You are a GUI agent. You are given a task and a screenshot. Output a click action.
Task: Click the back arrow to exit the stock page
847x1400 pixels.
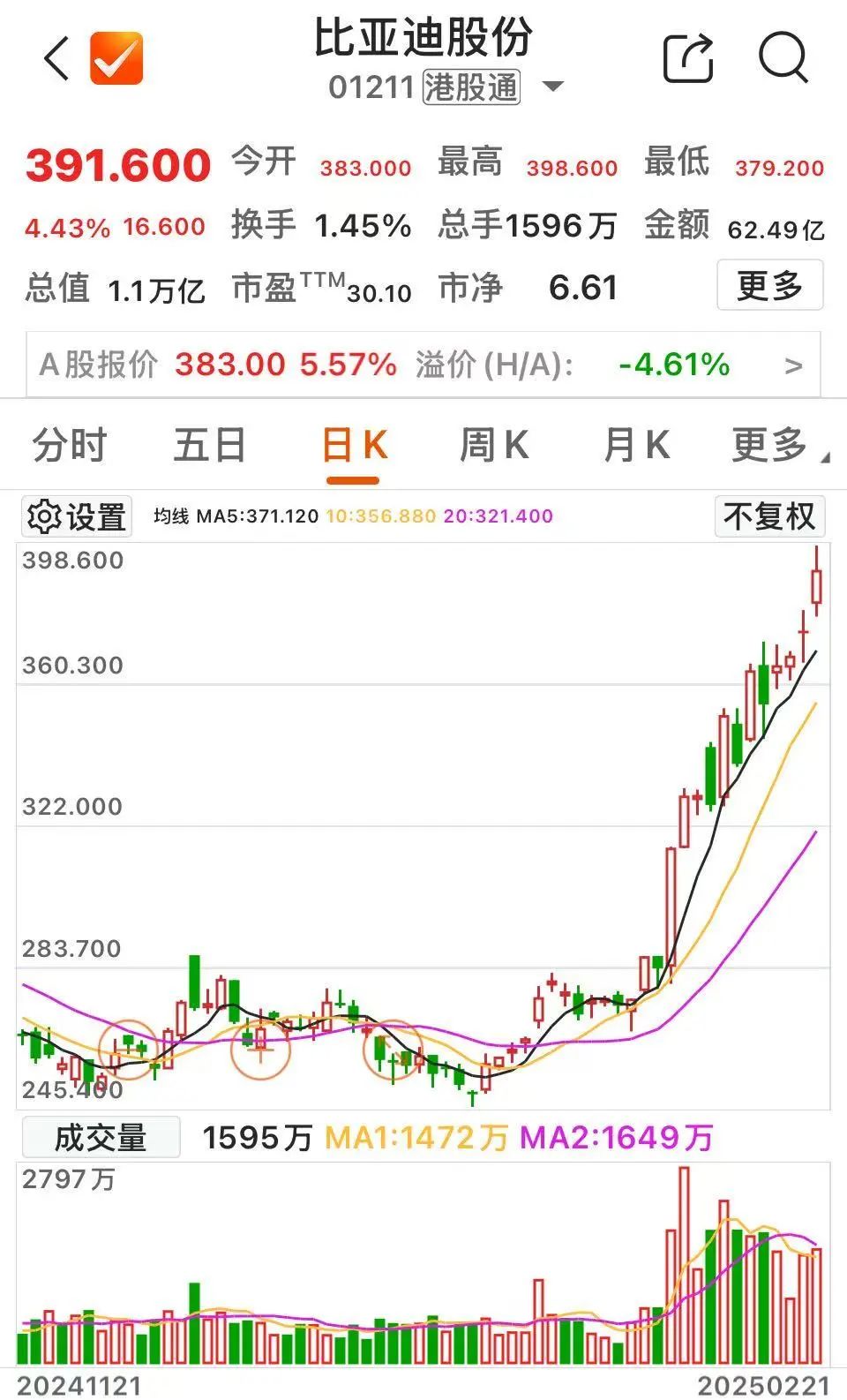55,56
